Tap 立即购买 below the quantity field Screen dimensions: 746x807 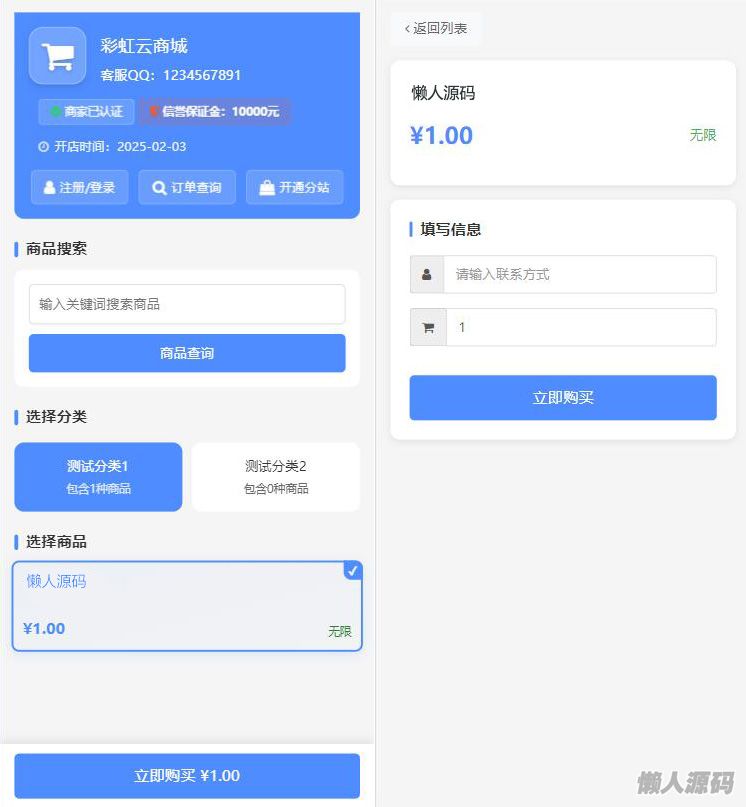coord(563,398)
